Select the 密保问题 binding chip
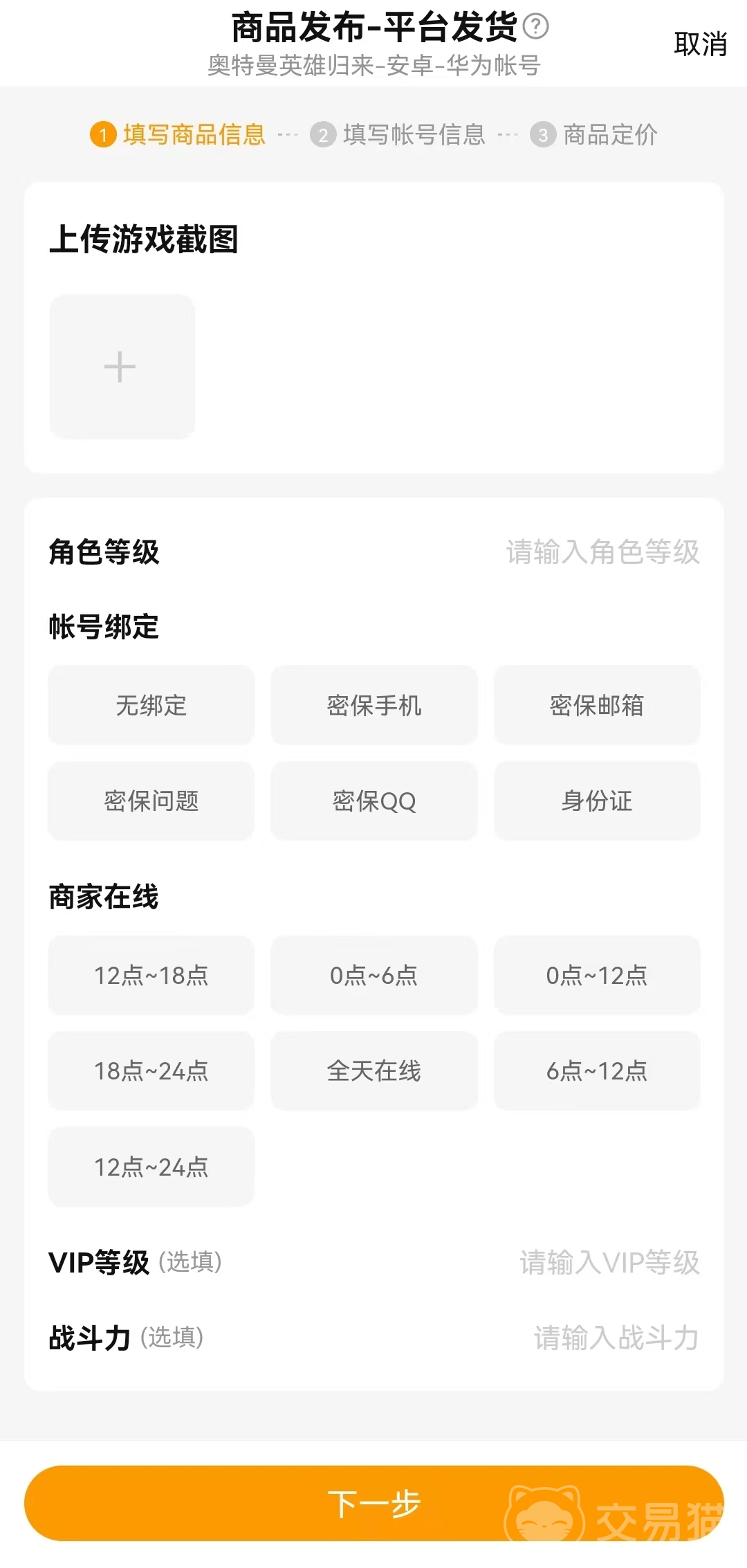 tap(151, 801)
